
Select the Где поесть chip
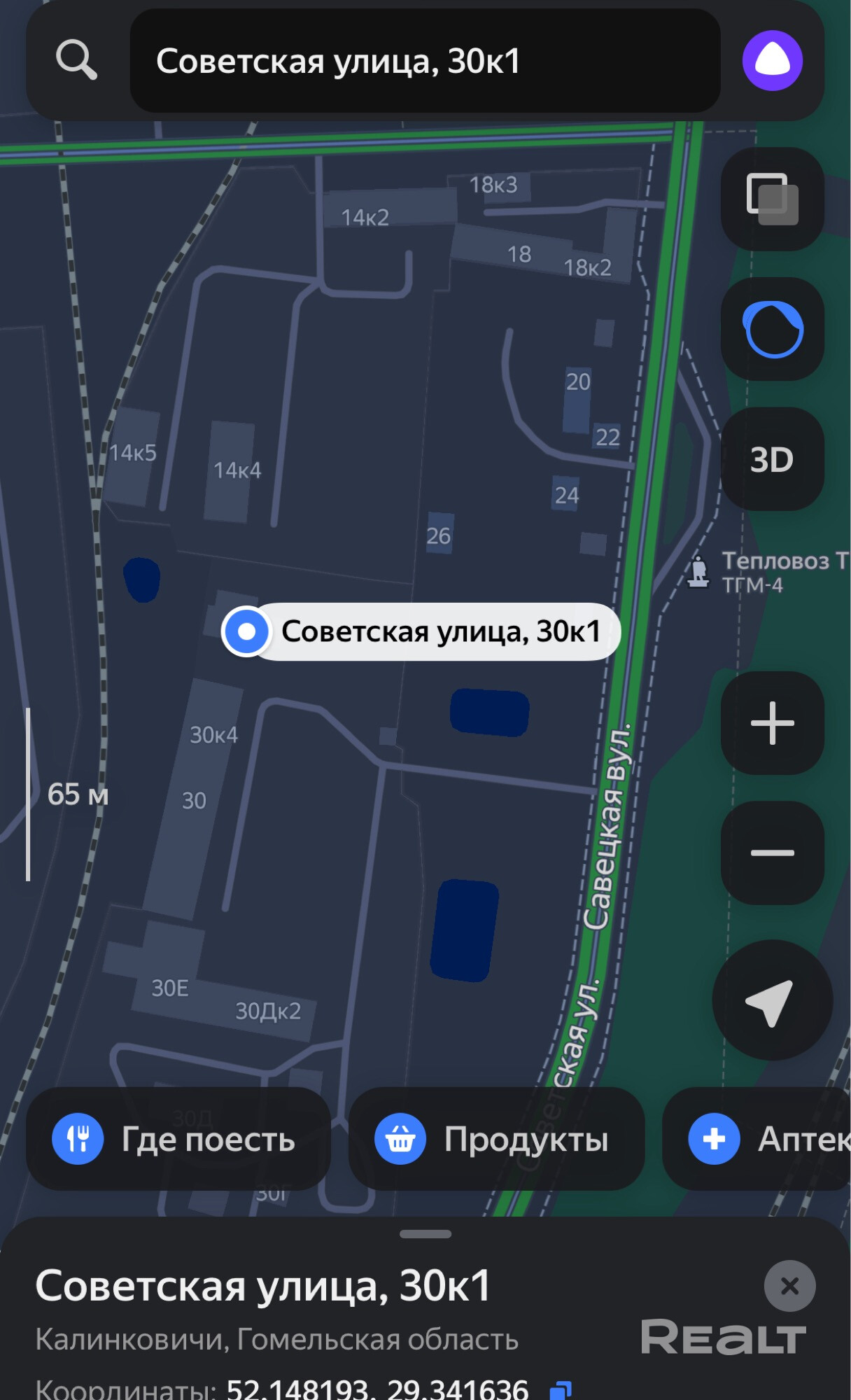point(178,1139)
